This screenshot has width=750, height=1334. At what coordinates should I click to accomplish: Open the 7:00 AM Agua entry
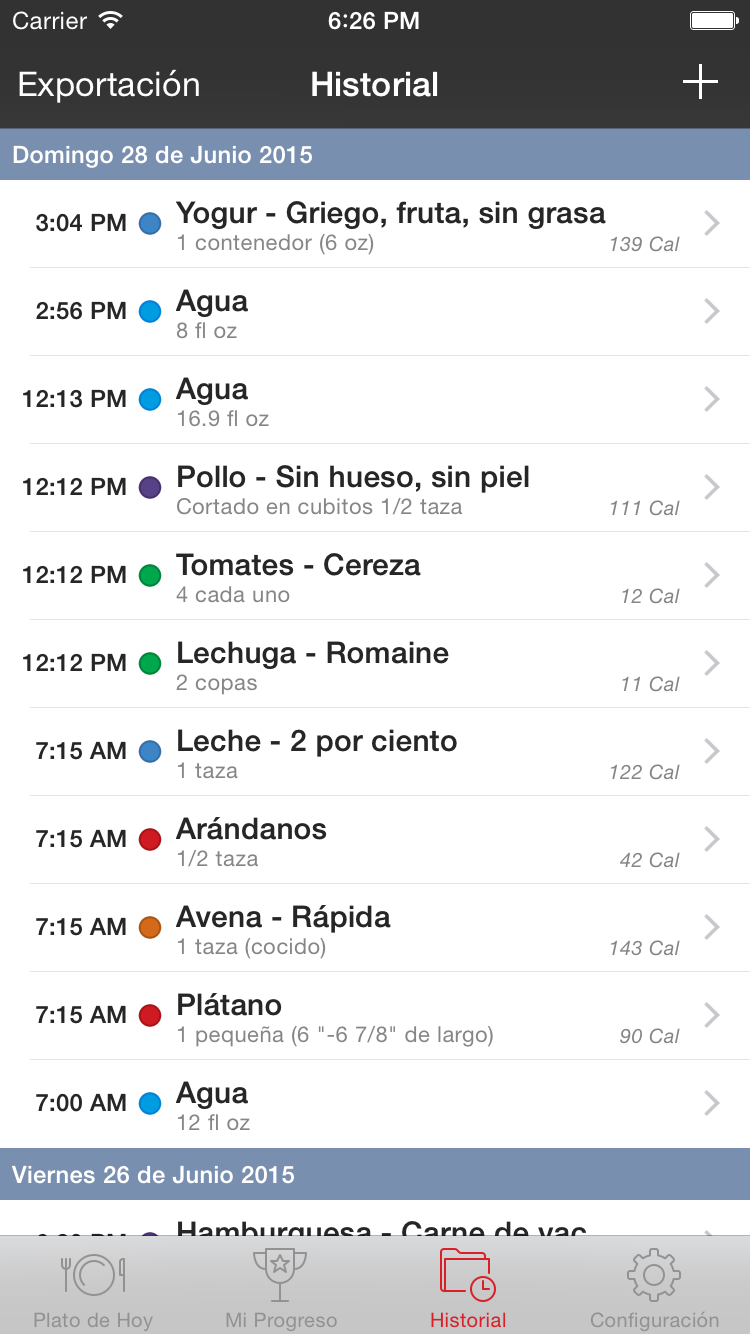pos(375,1104)
